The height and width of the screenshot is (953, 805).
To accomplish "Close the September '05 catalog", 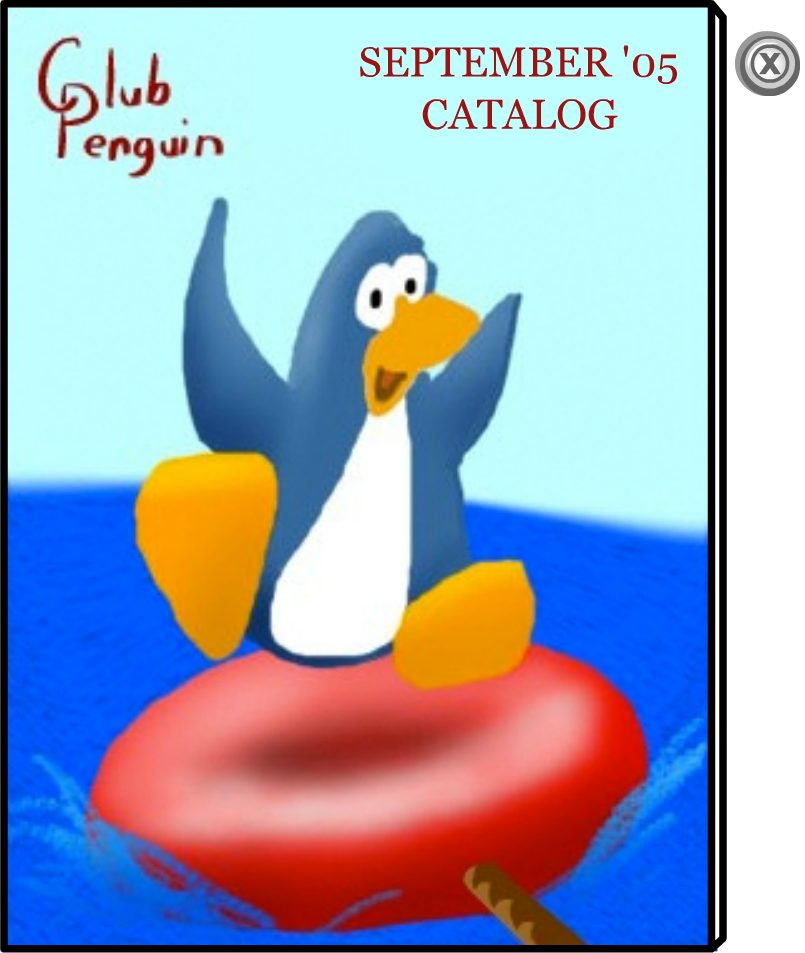I will (768, 64).
